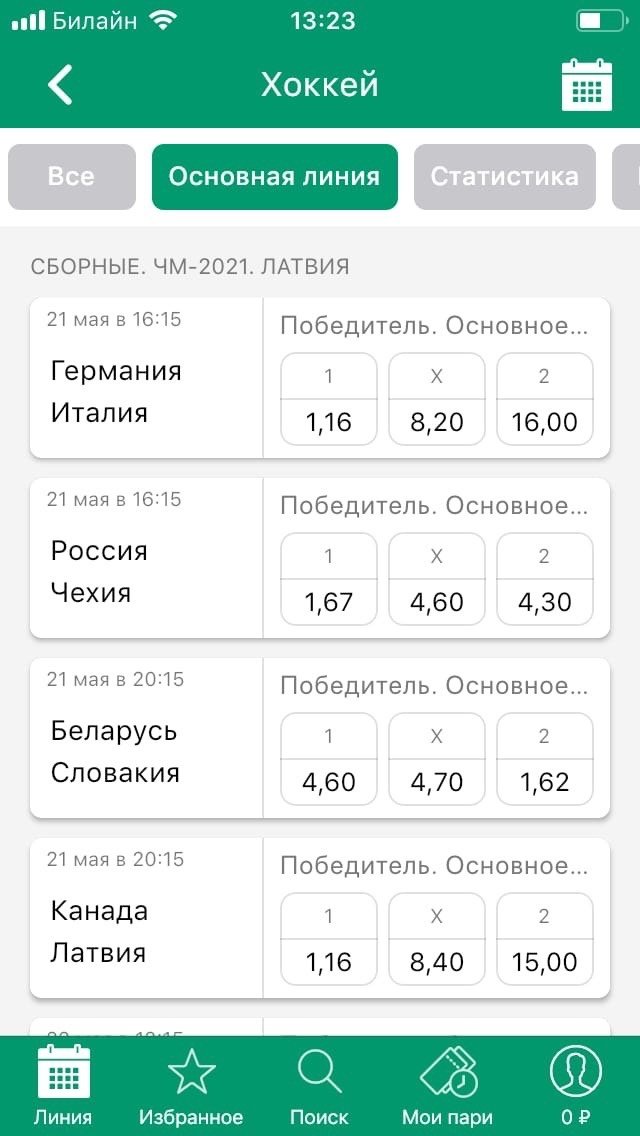The height and width of the screenshot is (1136, 640).
Task: Open the Избранное tab
Action: click(x=191, y=1086)
